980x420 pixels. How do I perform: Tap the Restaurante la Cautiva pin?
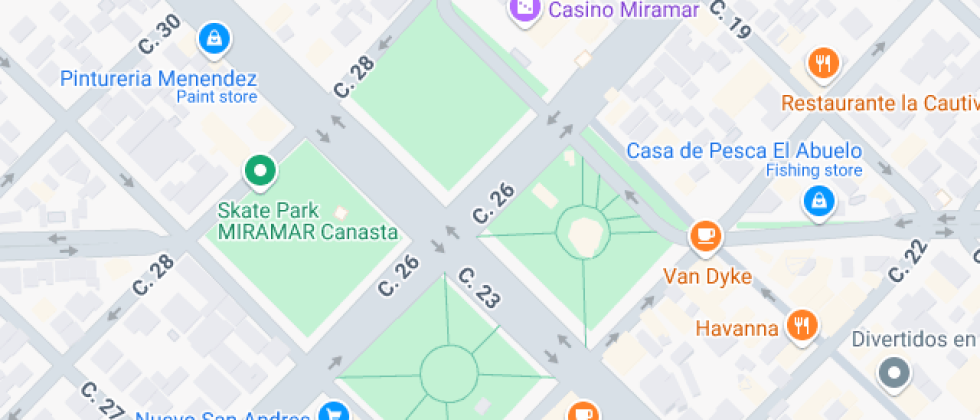(823, 65)
